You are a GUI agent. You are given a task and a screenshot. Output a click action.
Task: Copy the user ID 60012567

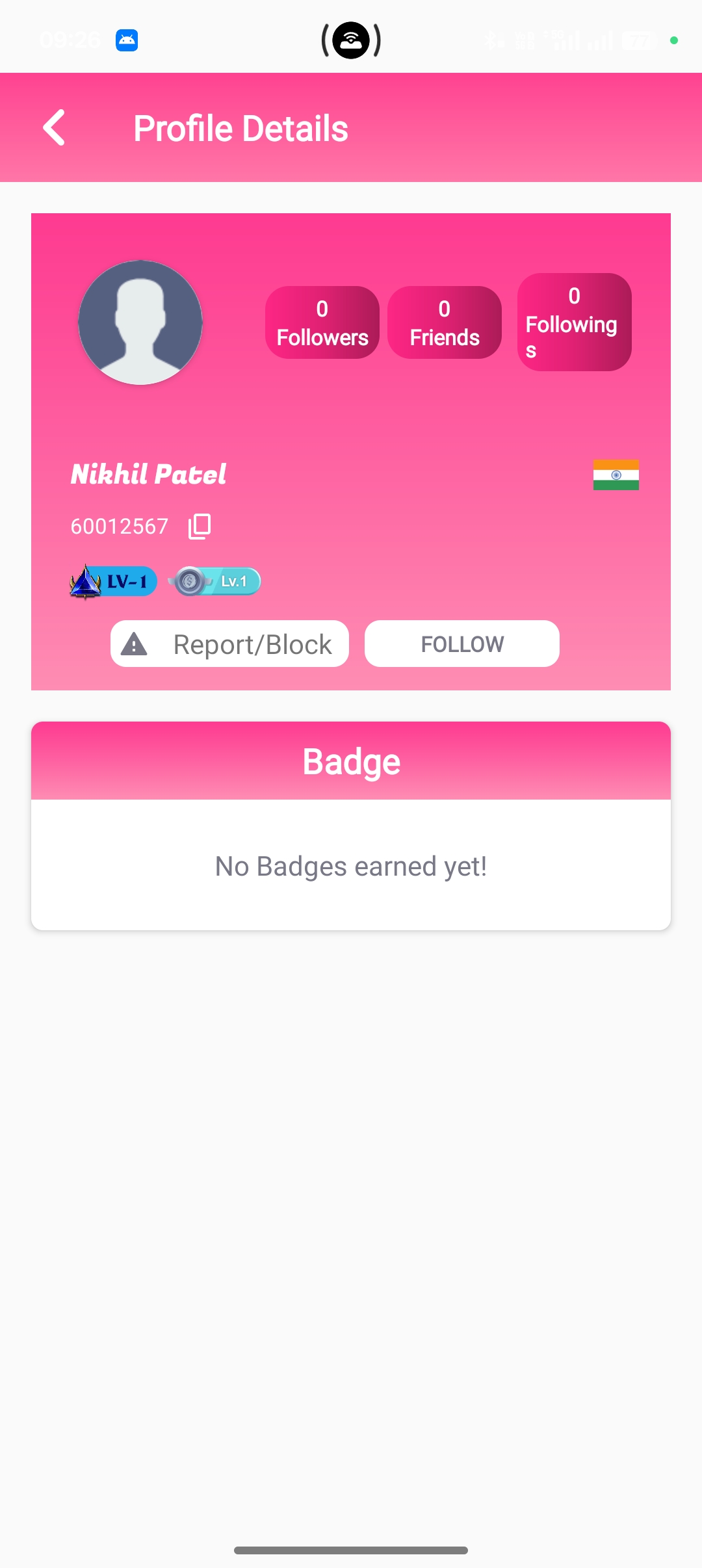tap(200, 526)
